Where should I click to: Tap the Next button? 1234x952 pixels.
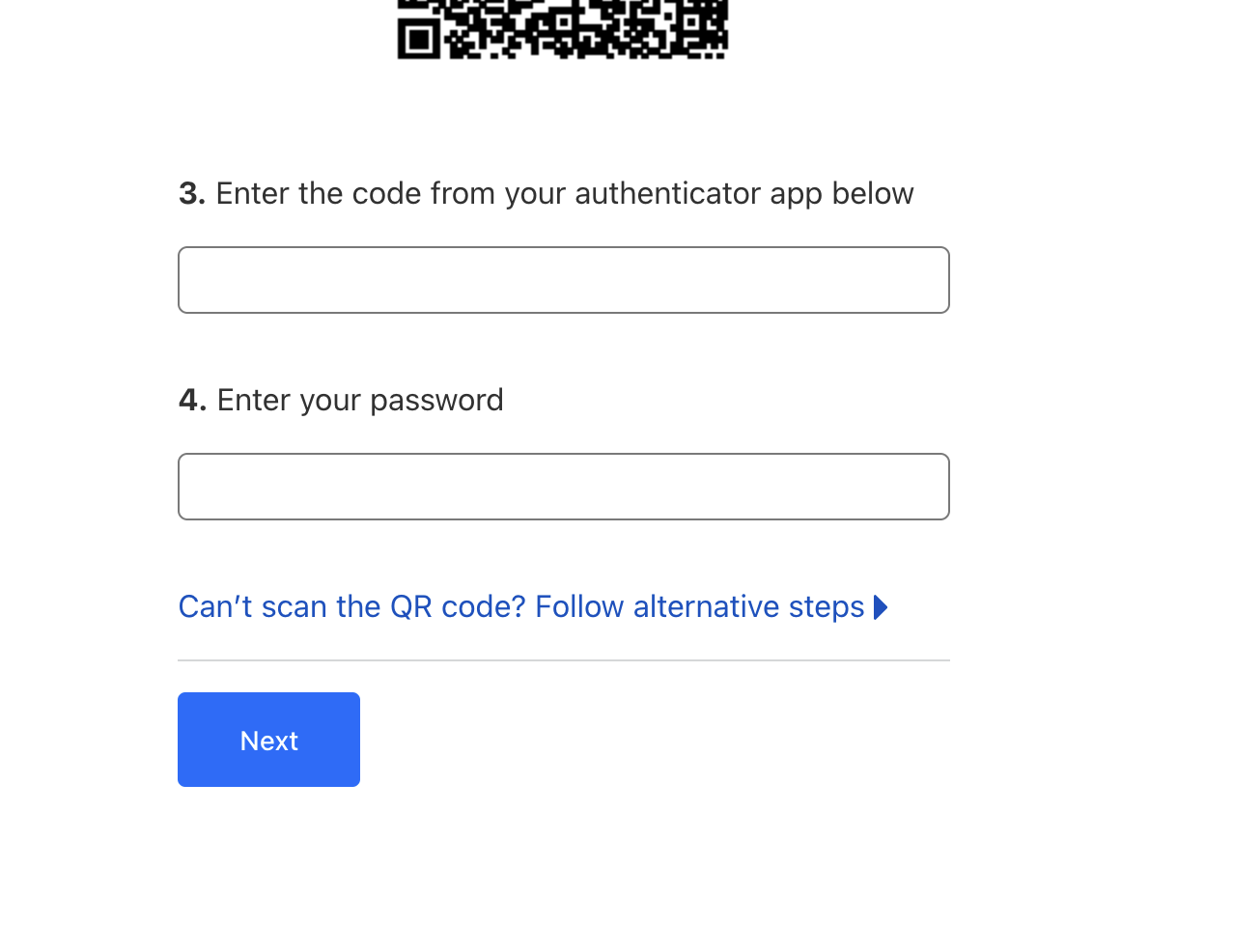[x=268, y=740]
